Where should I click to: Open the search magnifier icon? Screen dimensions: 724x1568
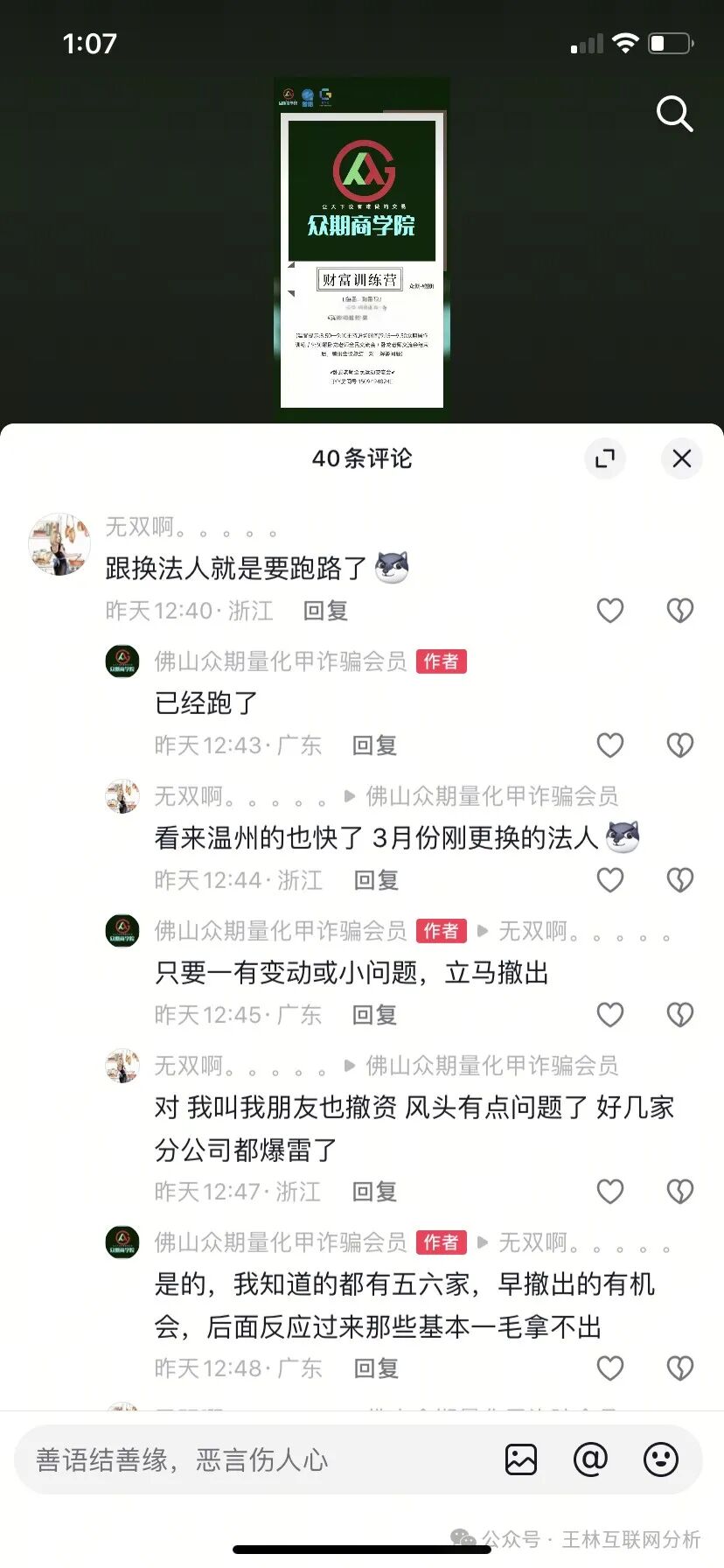tap(674, 114)
